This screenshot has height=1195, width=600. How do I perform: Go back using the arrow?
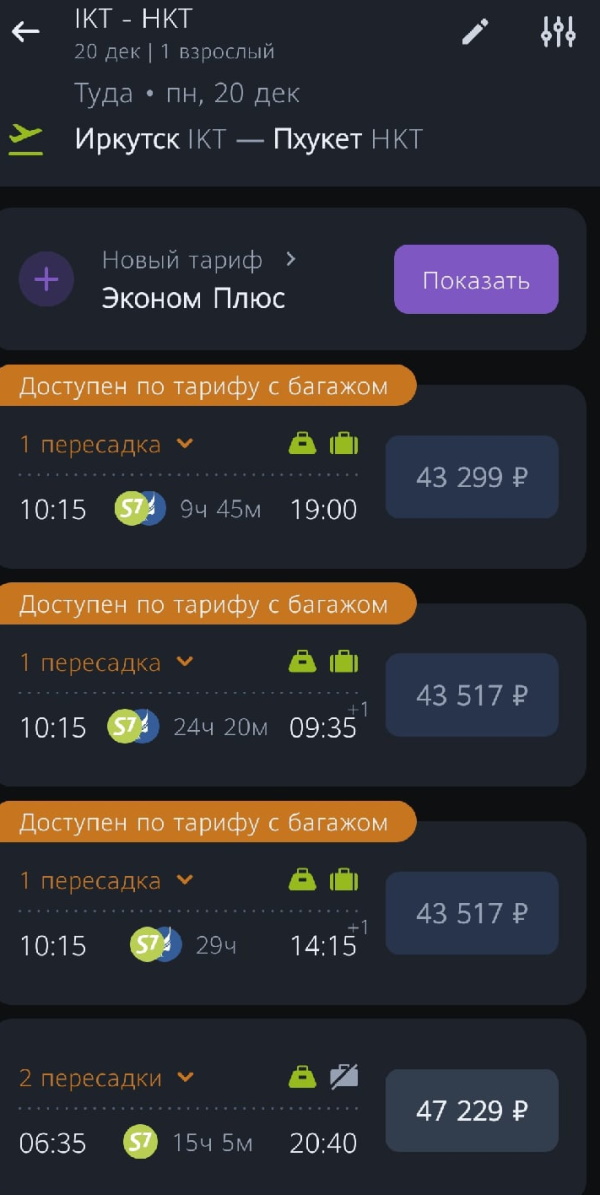26,32
